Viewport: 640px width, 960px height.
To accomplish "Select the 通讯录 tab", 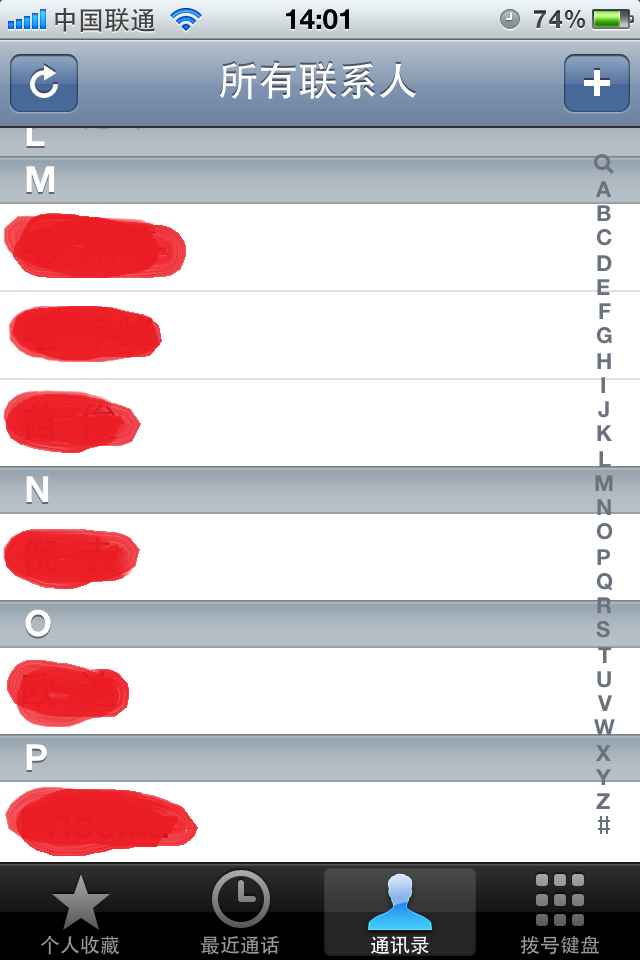I will [400, 913].
